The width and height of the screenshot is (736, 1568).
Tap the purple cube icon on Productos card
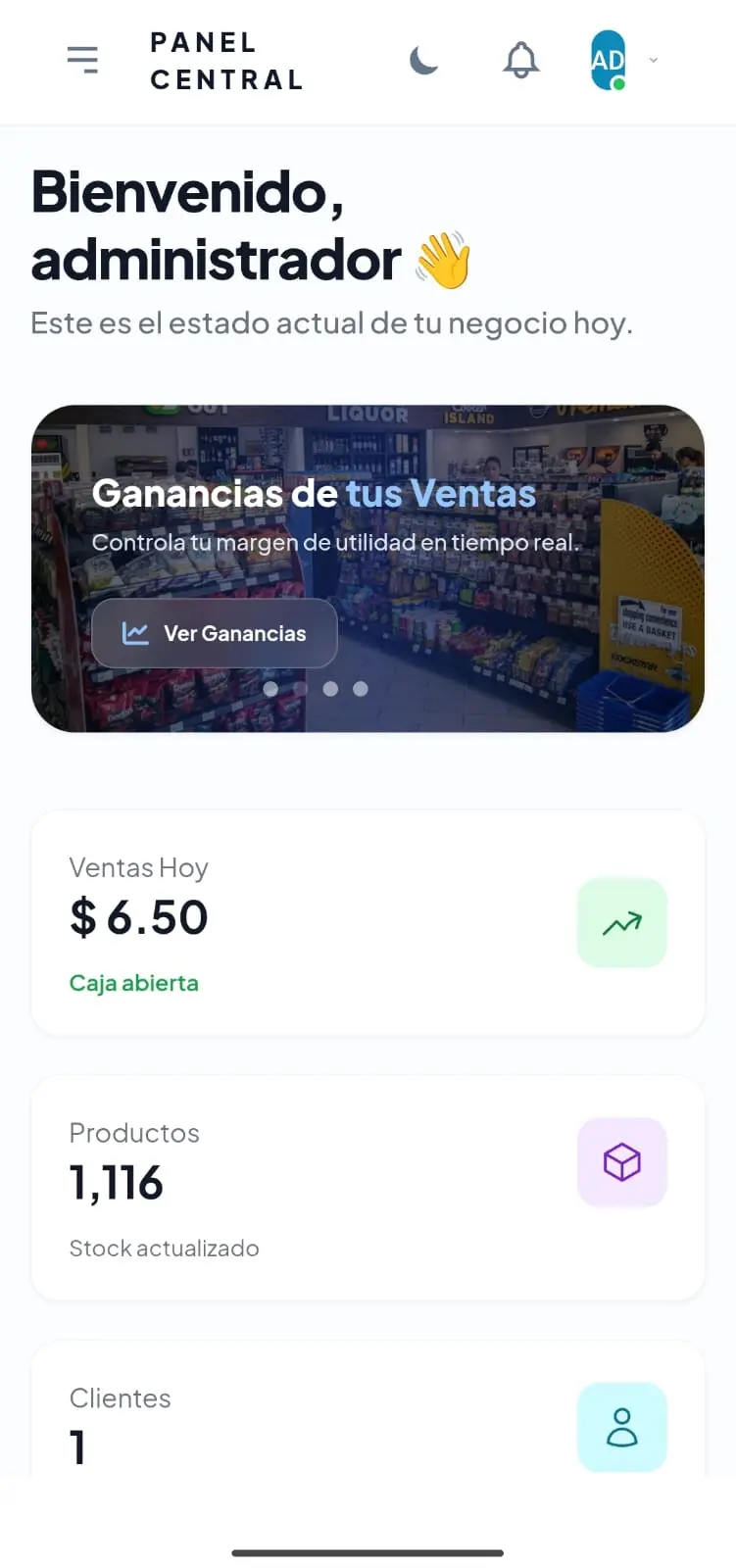[621, 1162]
